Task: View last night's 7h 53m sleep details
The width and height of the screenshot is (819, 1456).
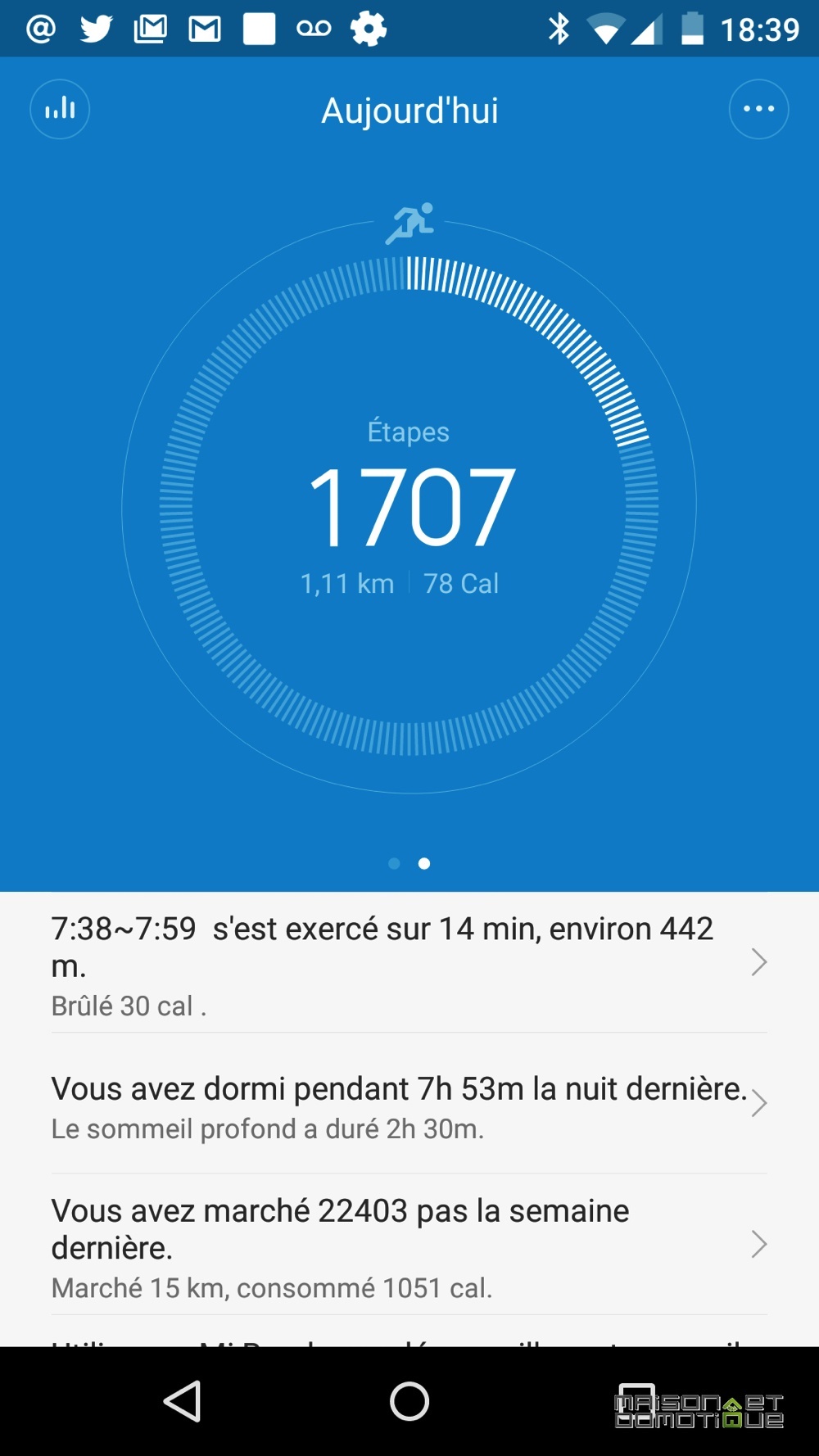Action: click(x=409, y=1104)
